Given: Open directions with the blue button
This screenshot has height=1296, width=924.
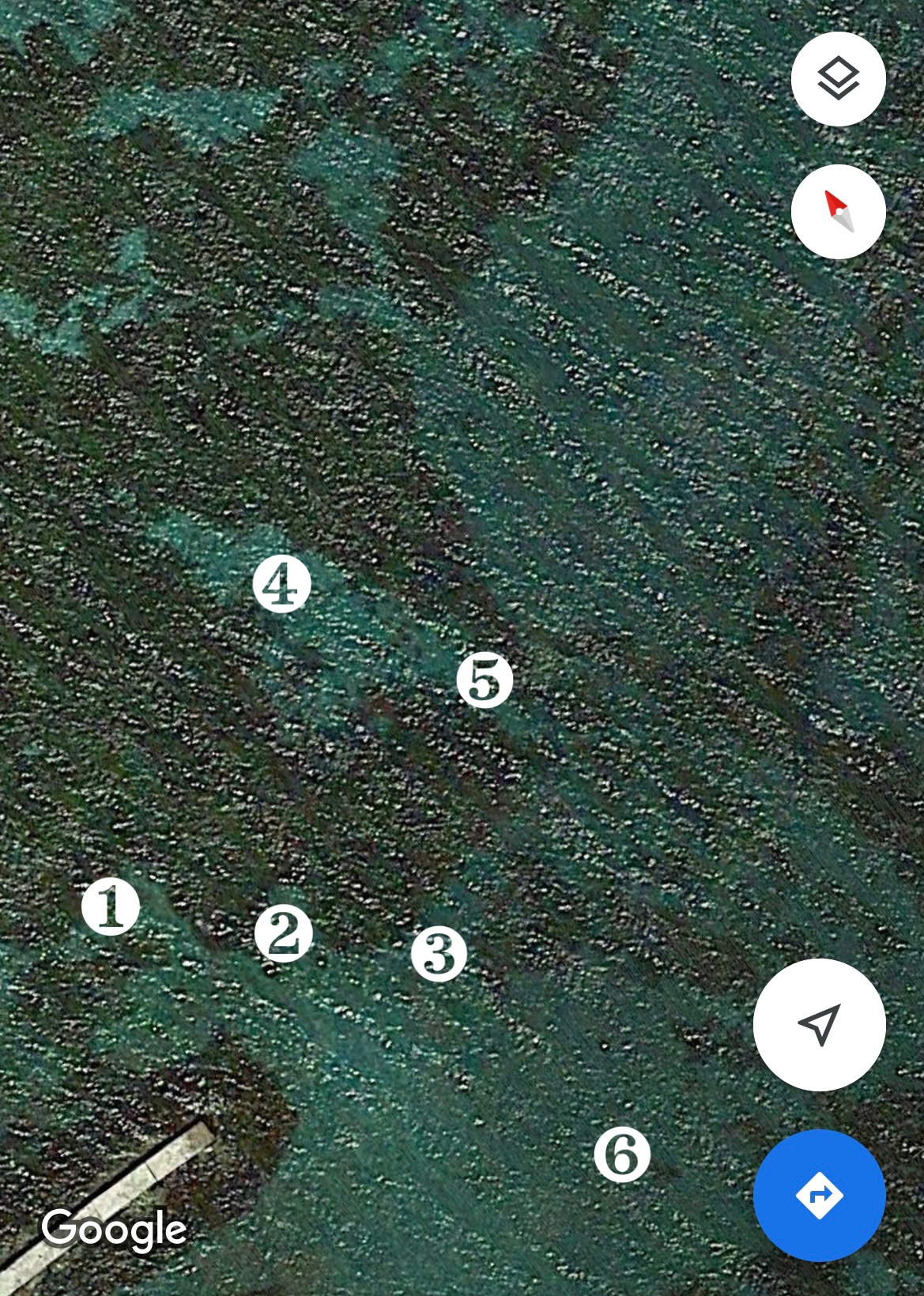Looking at the screenshot, I should point(819,1195).
